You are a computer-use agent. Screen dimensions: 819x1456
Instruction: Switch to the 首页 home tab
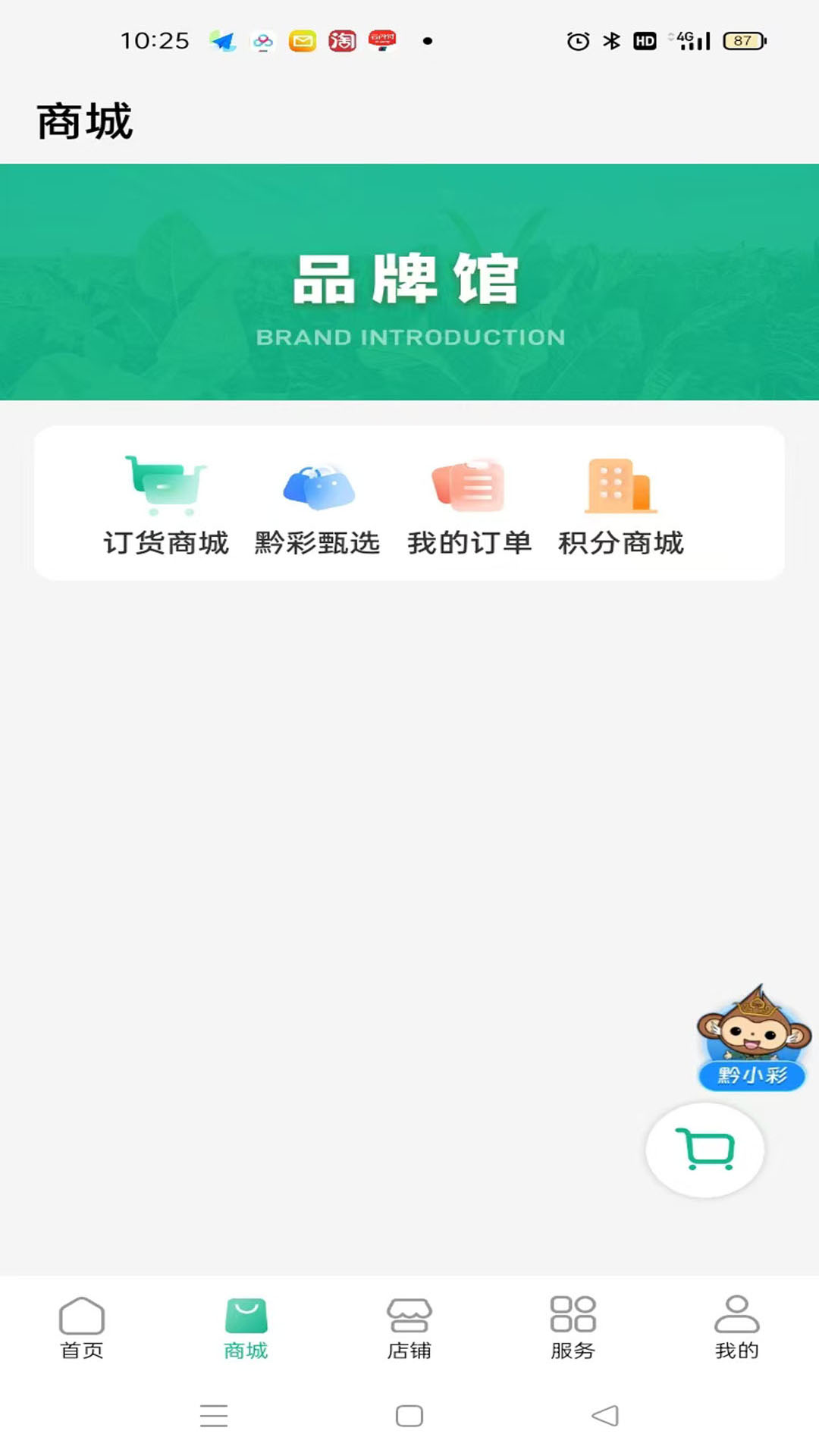click(82, 1327)
